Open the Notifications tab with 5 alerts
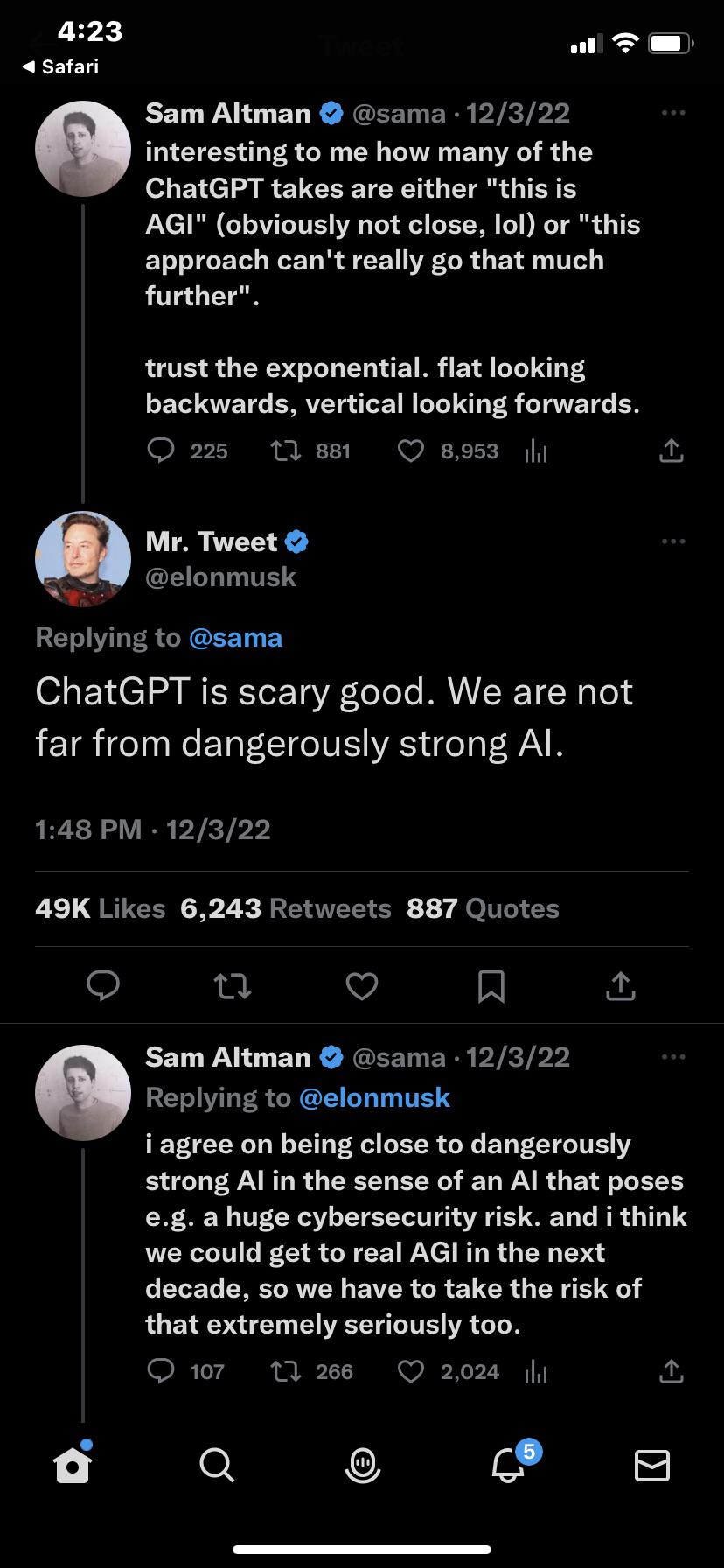 point(509,1464)
